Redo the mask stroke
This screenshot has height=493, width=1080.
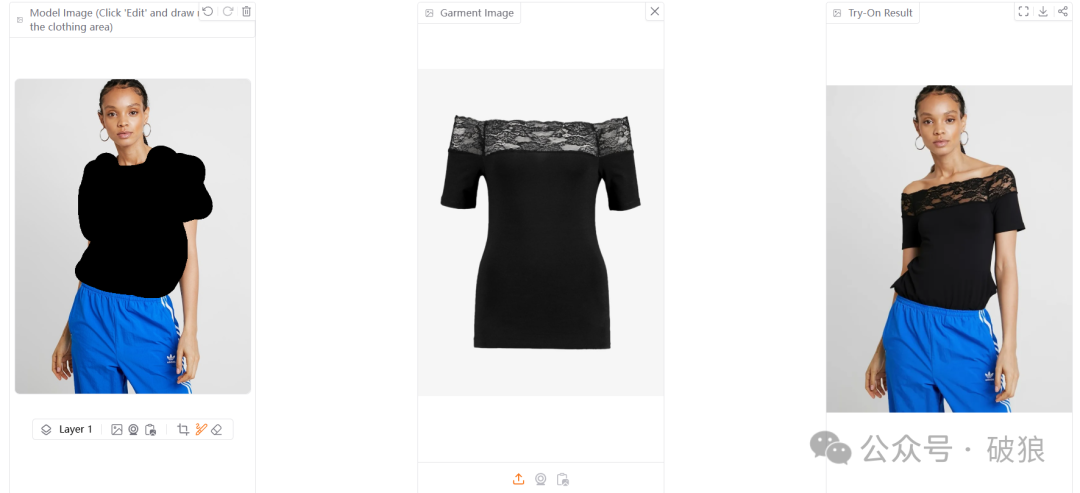[228, 11]
